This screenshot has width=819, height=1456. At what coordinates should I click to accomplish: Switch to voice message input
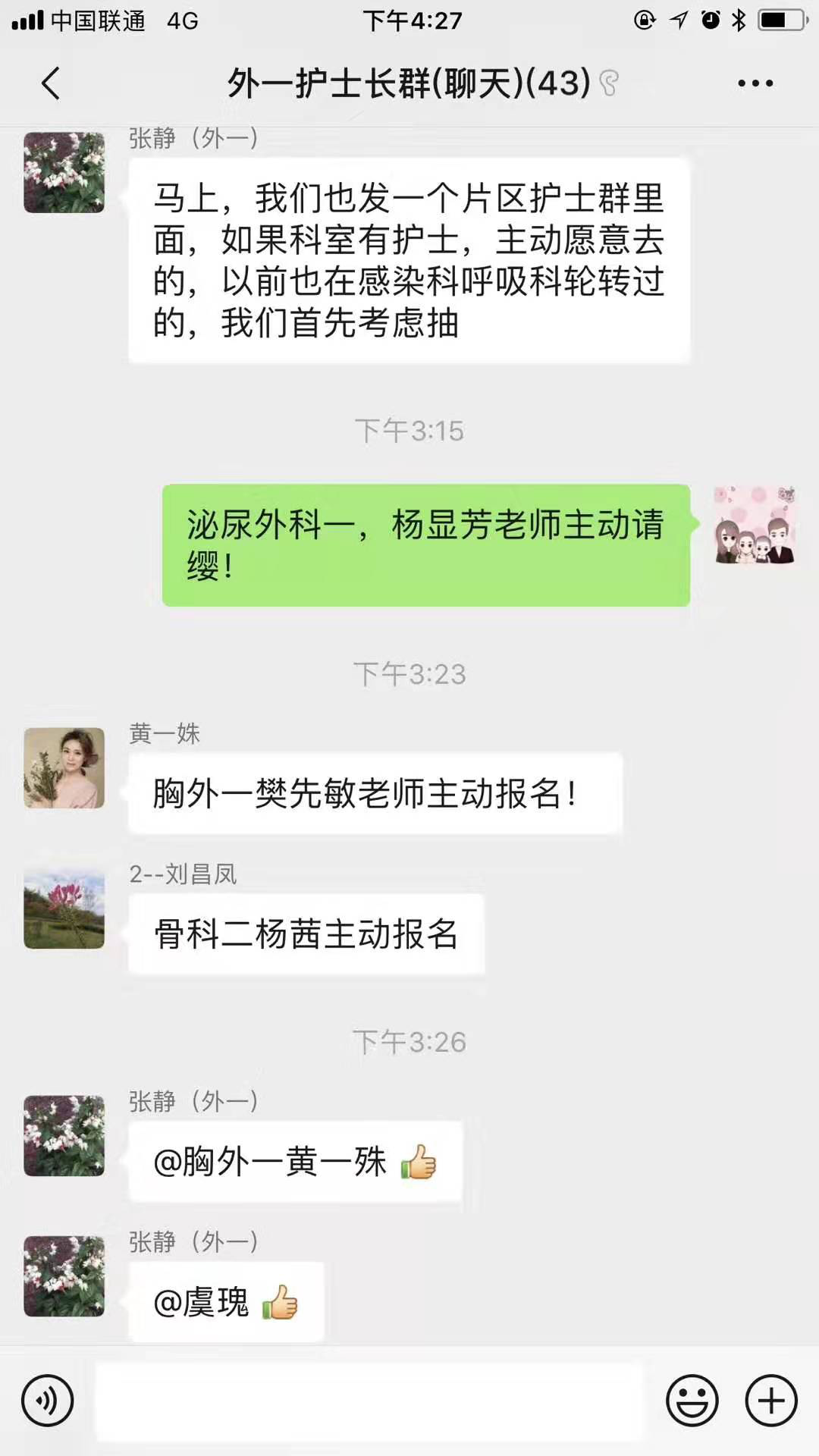pos(48,1401)
